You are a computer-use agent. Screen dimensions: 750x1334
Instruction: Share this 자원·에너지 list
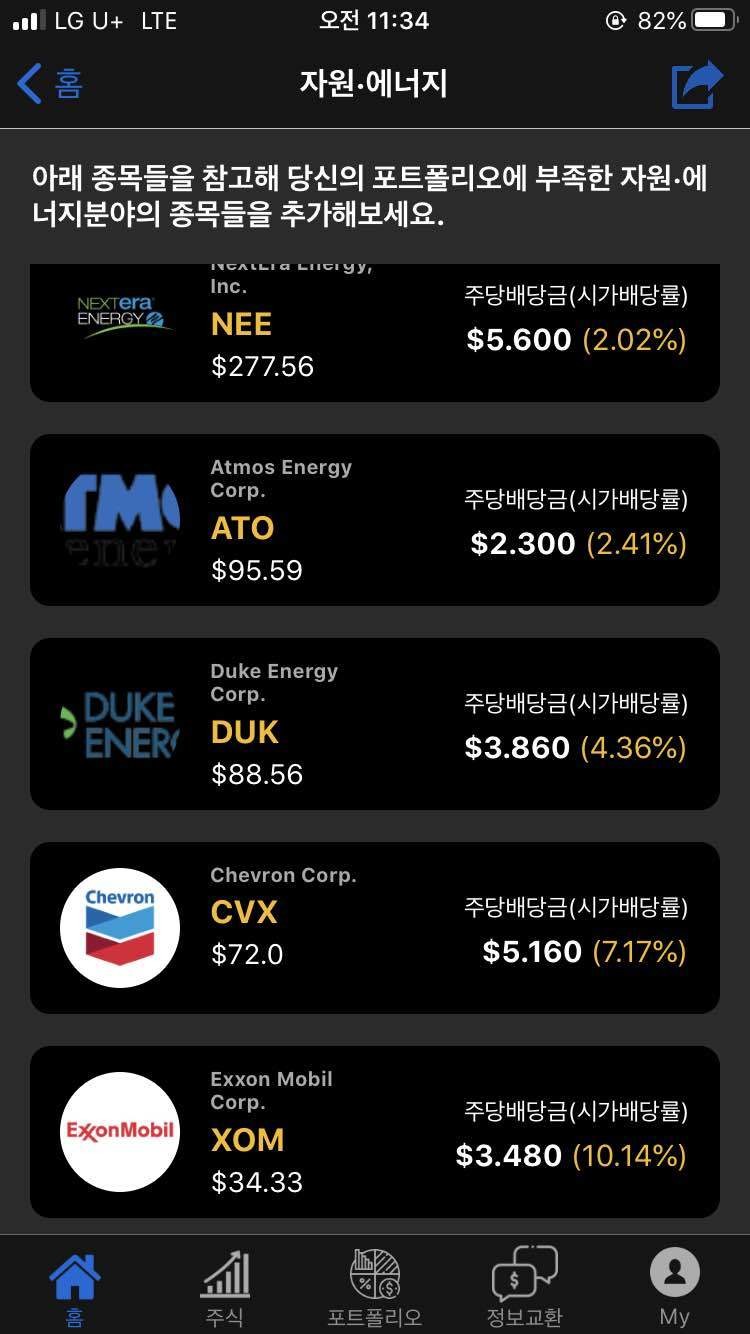[696, 85]
